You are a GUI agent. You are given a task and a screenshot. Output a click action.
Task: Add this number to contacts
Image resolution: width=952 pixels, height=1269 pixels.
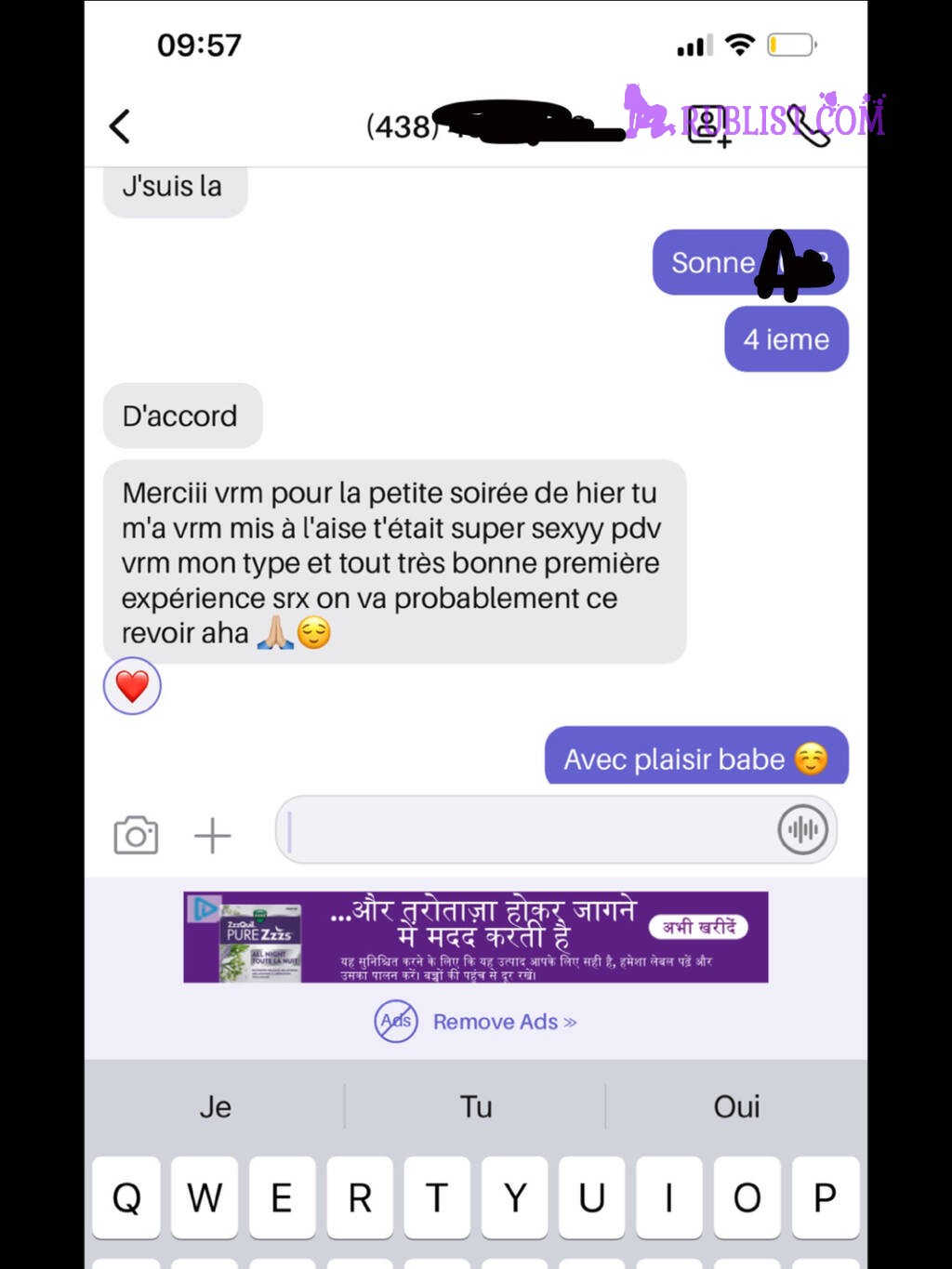(708, 127)
